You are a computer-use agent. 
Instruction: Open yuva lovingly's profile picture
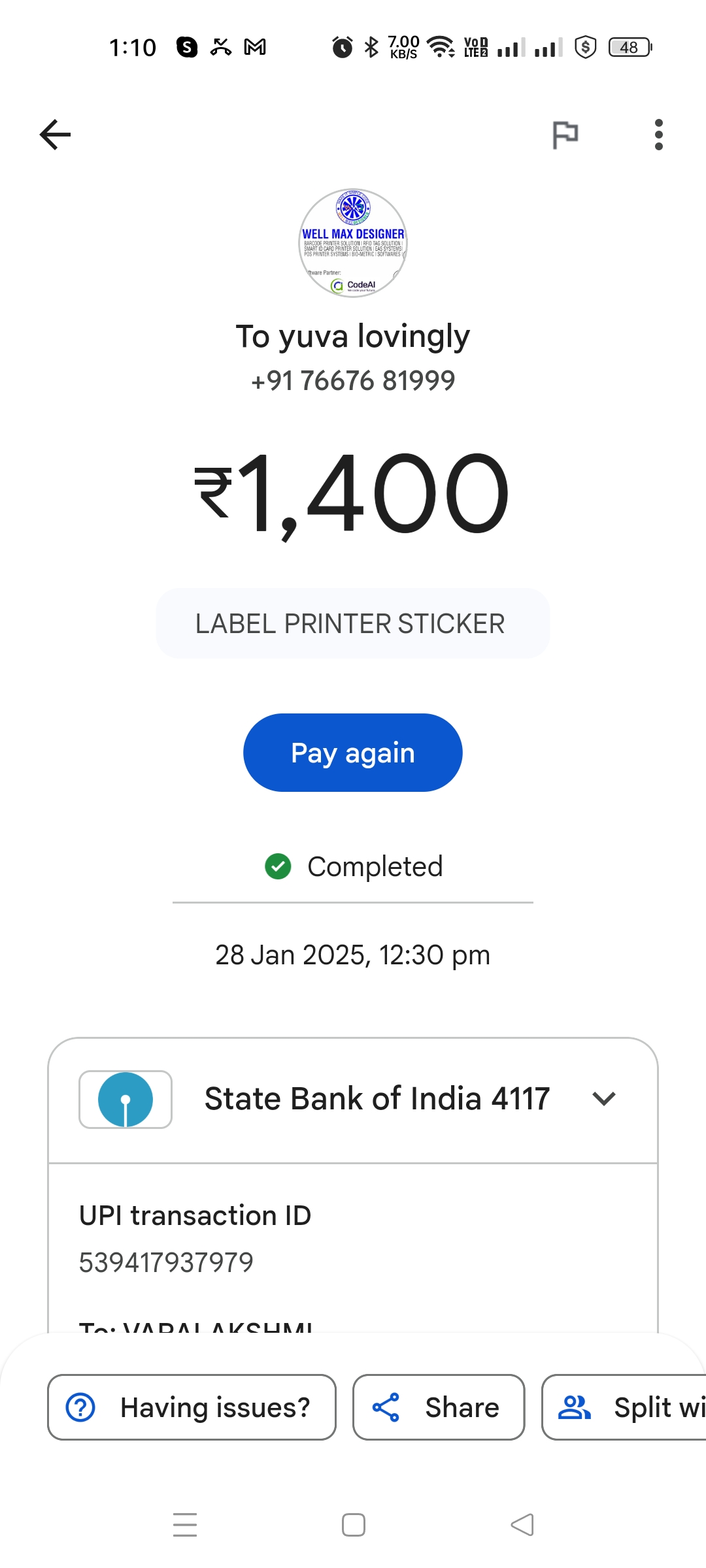click(353, 243)
